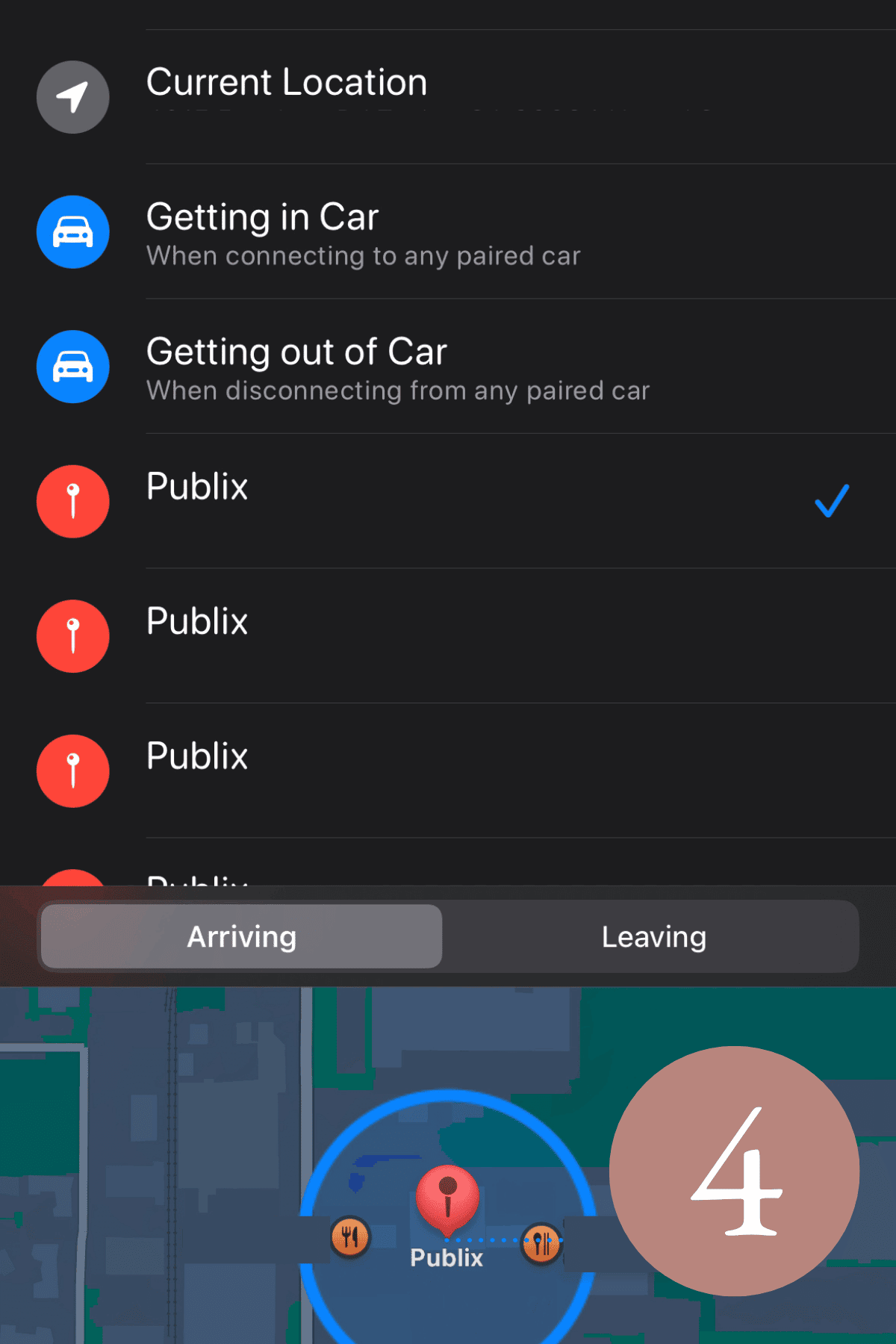Tap the Getting out of Car icon

(x=72, y=367)
